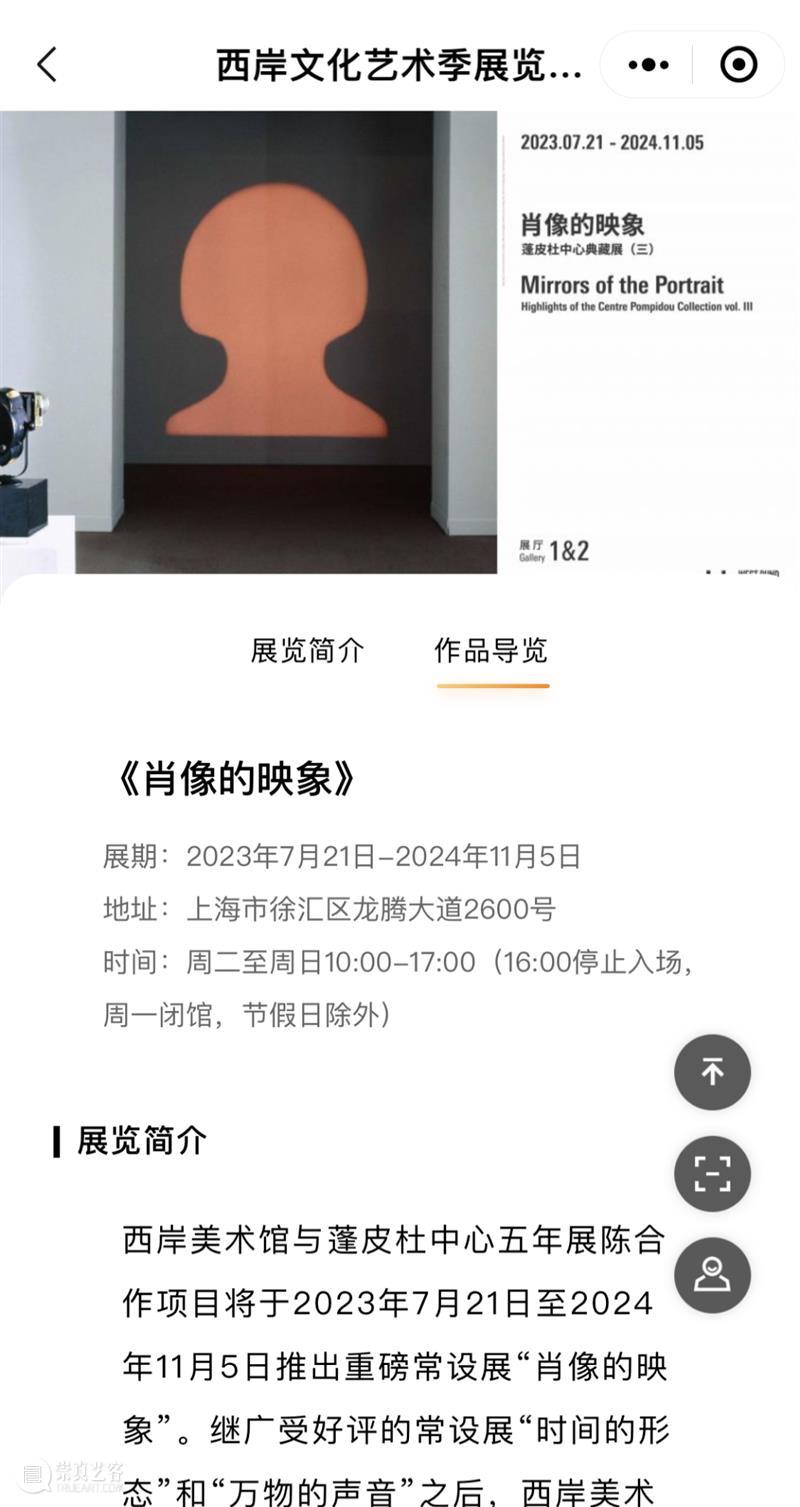Click the Mirrors of the Portrait English title
Image resolution: width=800 pixels, height=1507 pixels.
[x=621, y=285]
